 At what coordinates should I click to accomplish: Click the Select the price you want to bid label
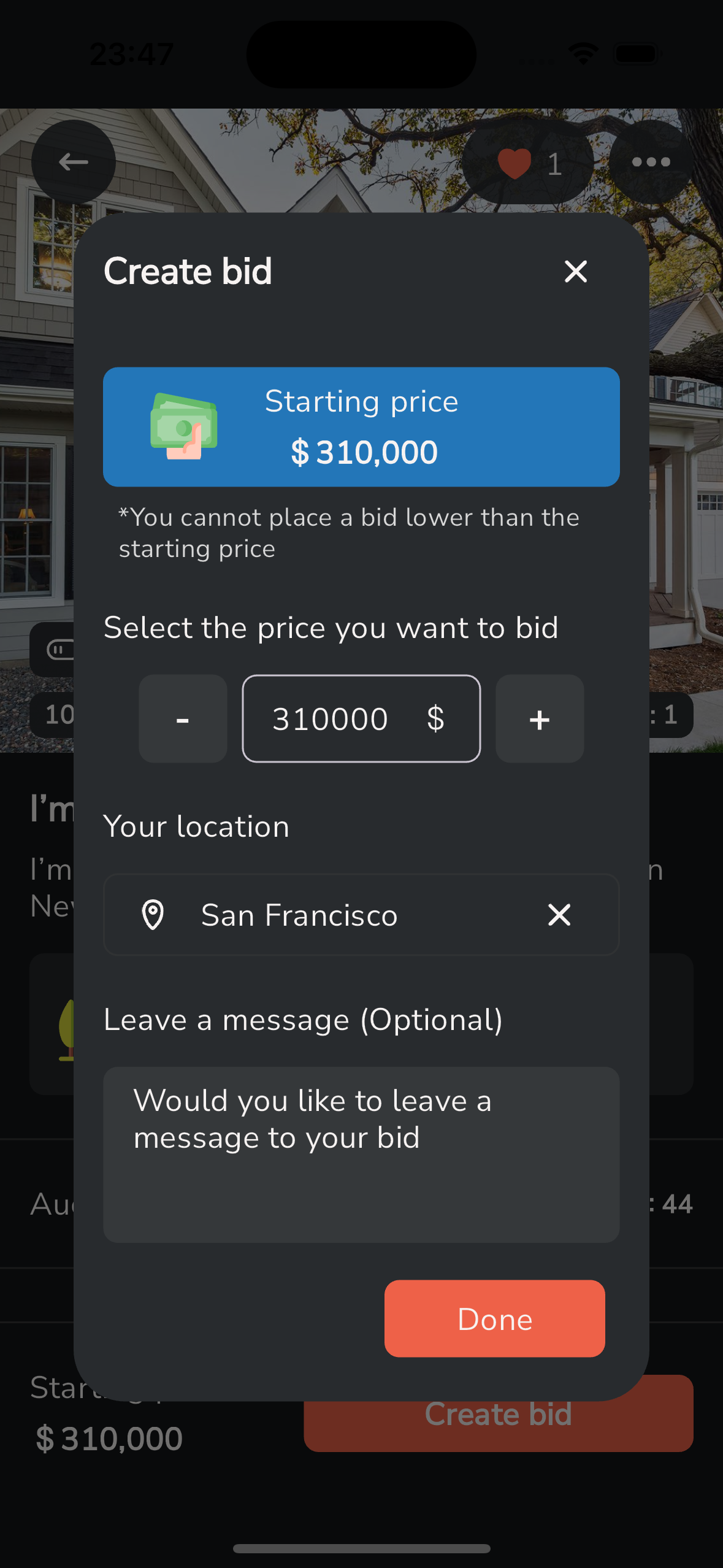[331, 627]
